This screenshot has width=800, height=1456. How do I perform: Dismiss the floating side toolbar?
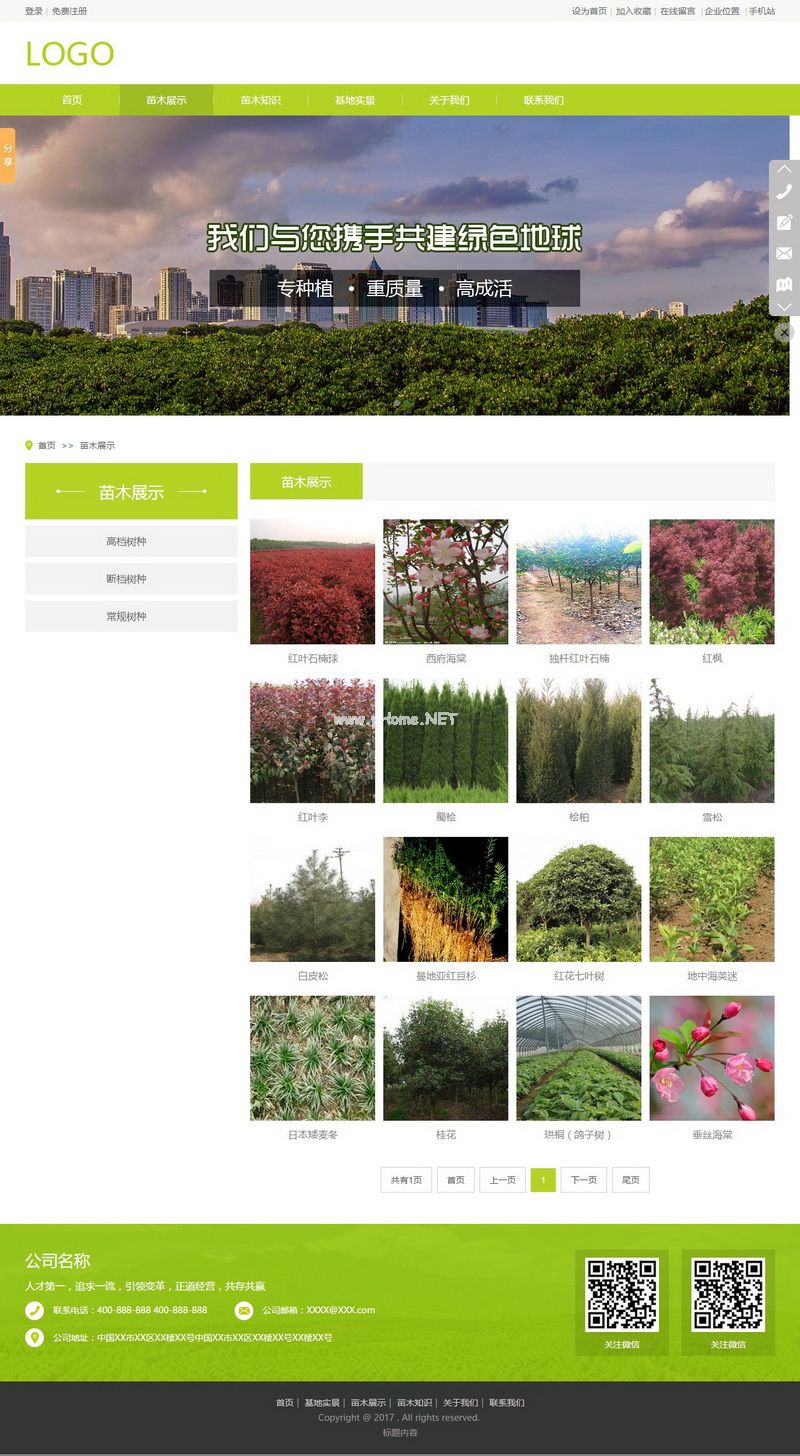click(x=784, y=331)
